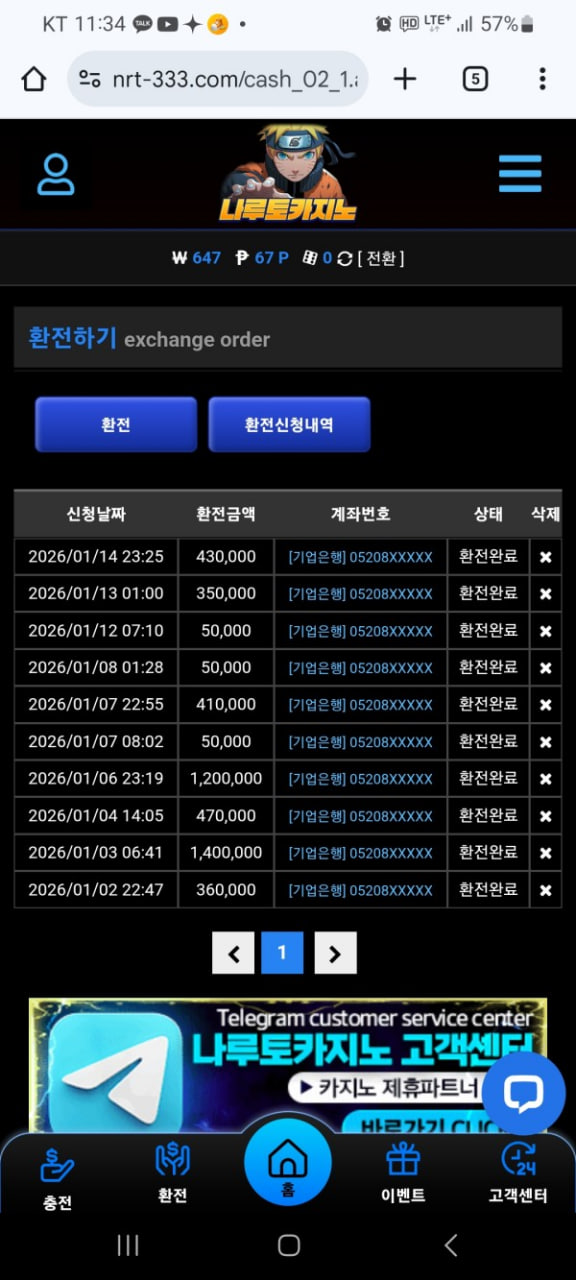This screenshot has width=576, height=1280.
Task: Open a new browser tab
Action: point(405,79)
